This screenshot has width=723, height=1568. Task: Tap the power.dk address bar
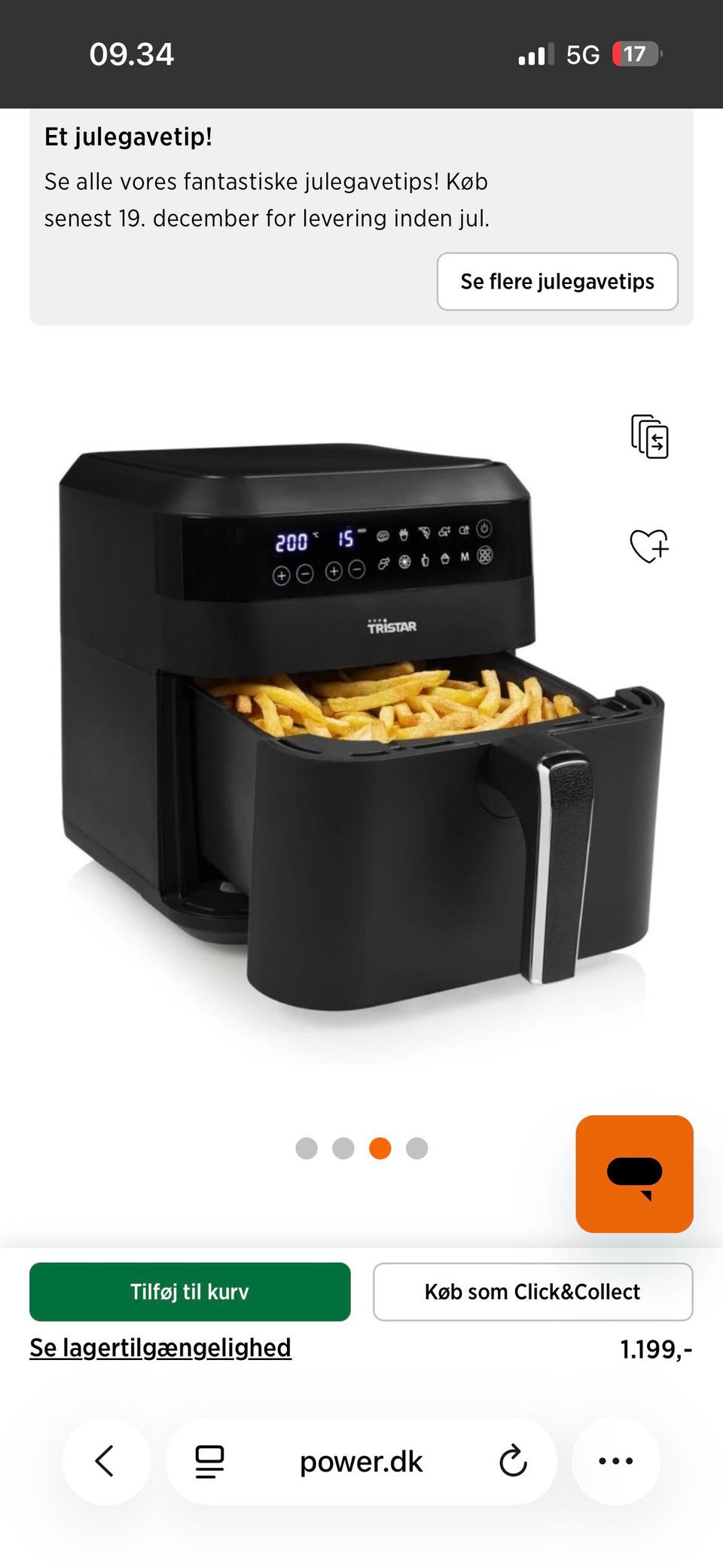[x=361, y=1461]
